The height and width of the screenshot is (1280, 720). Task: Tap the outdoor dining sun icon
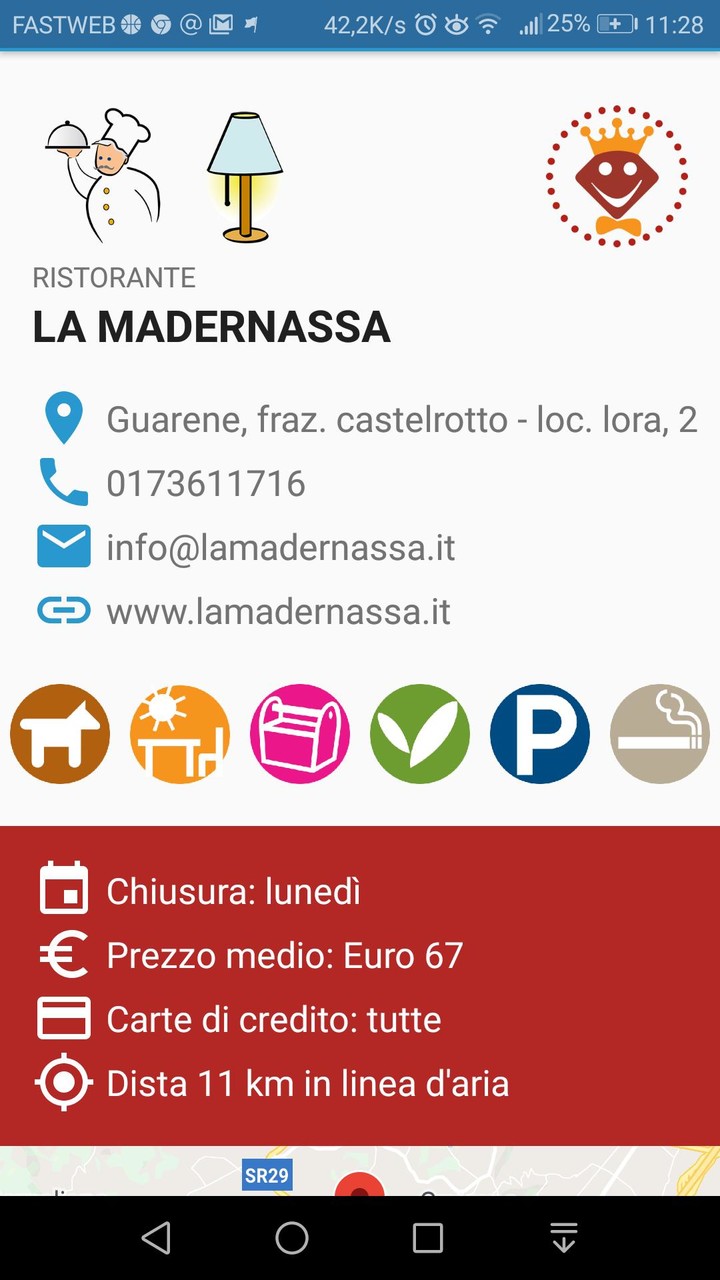click(x=180, y=733)
